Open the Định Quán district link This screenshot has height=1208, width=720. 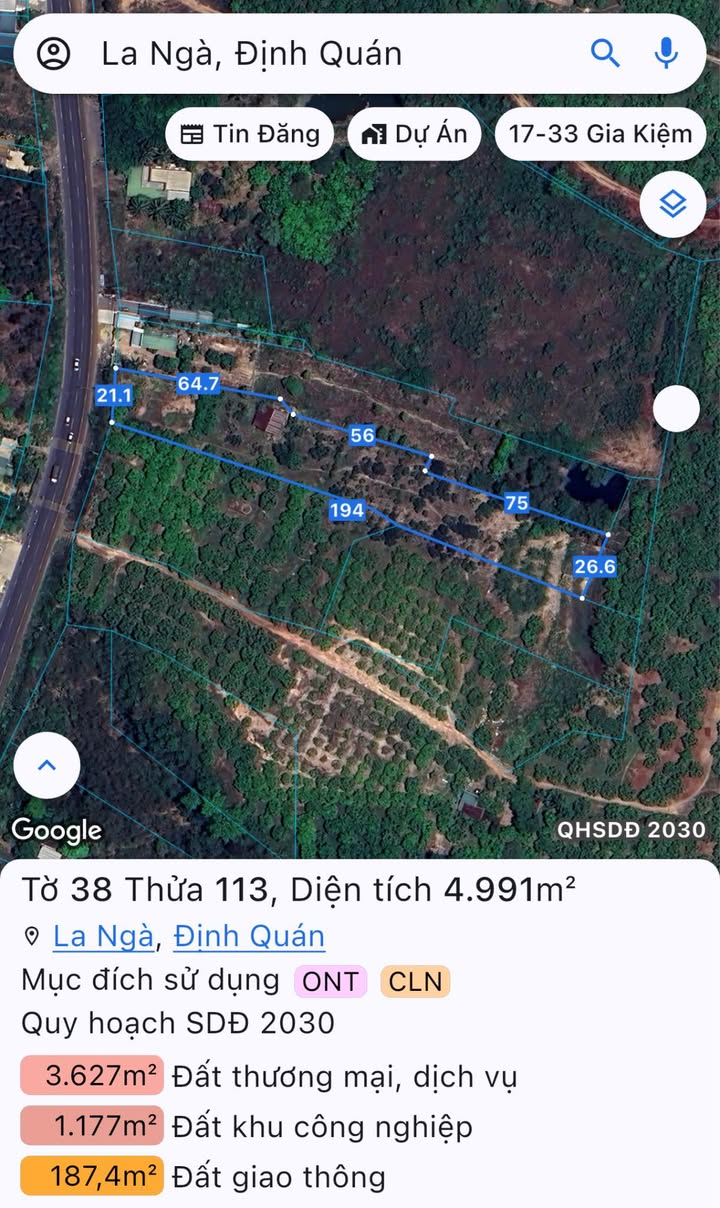(249, 936)
